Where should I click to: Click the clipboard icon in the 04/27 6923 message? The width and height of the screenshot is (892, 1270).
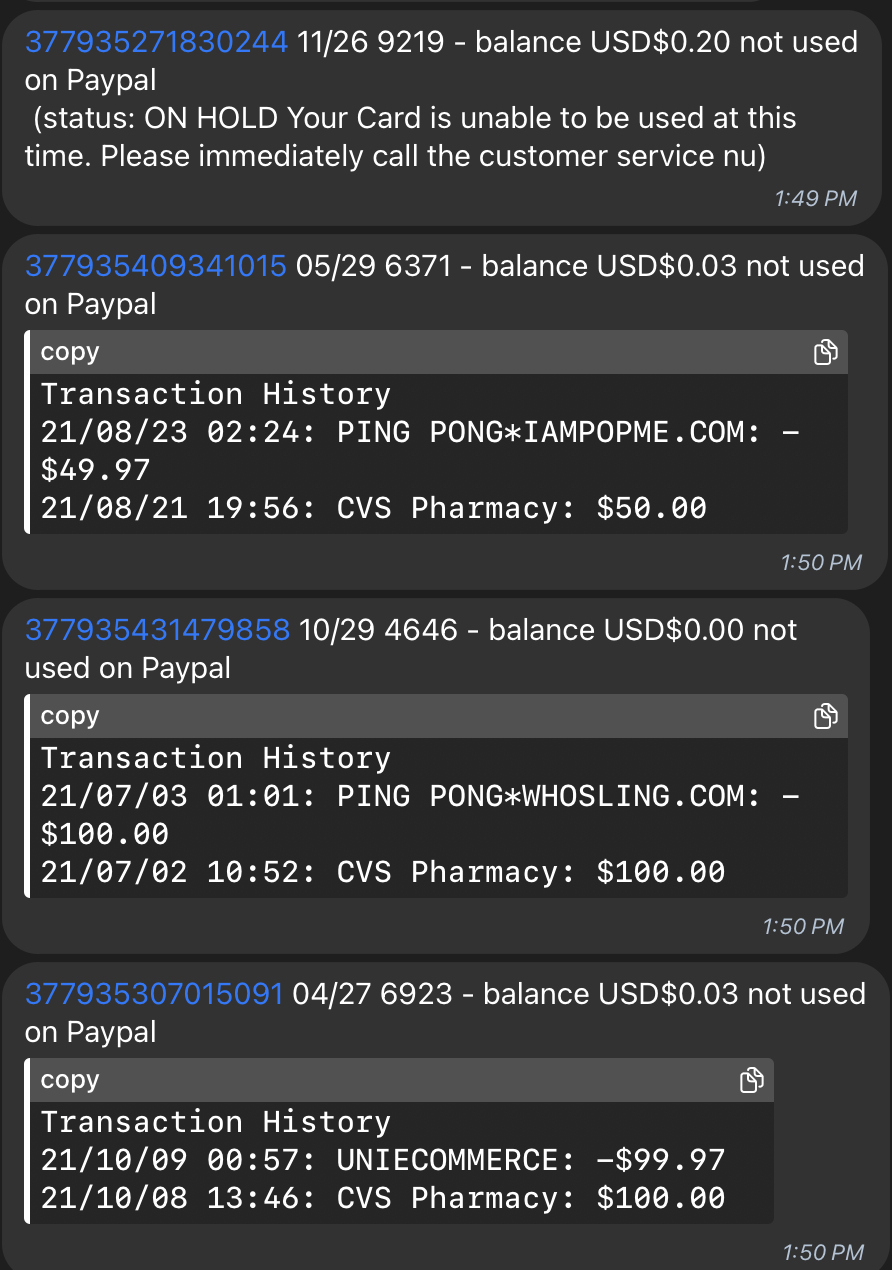click(x=752, y=1080)
